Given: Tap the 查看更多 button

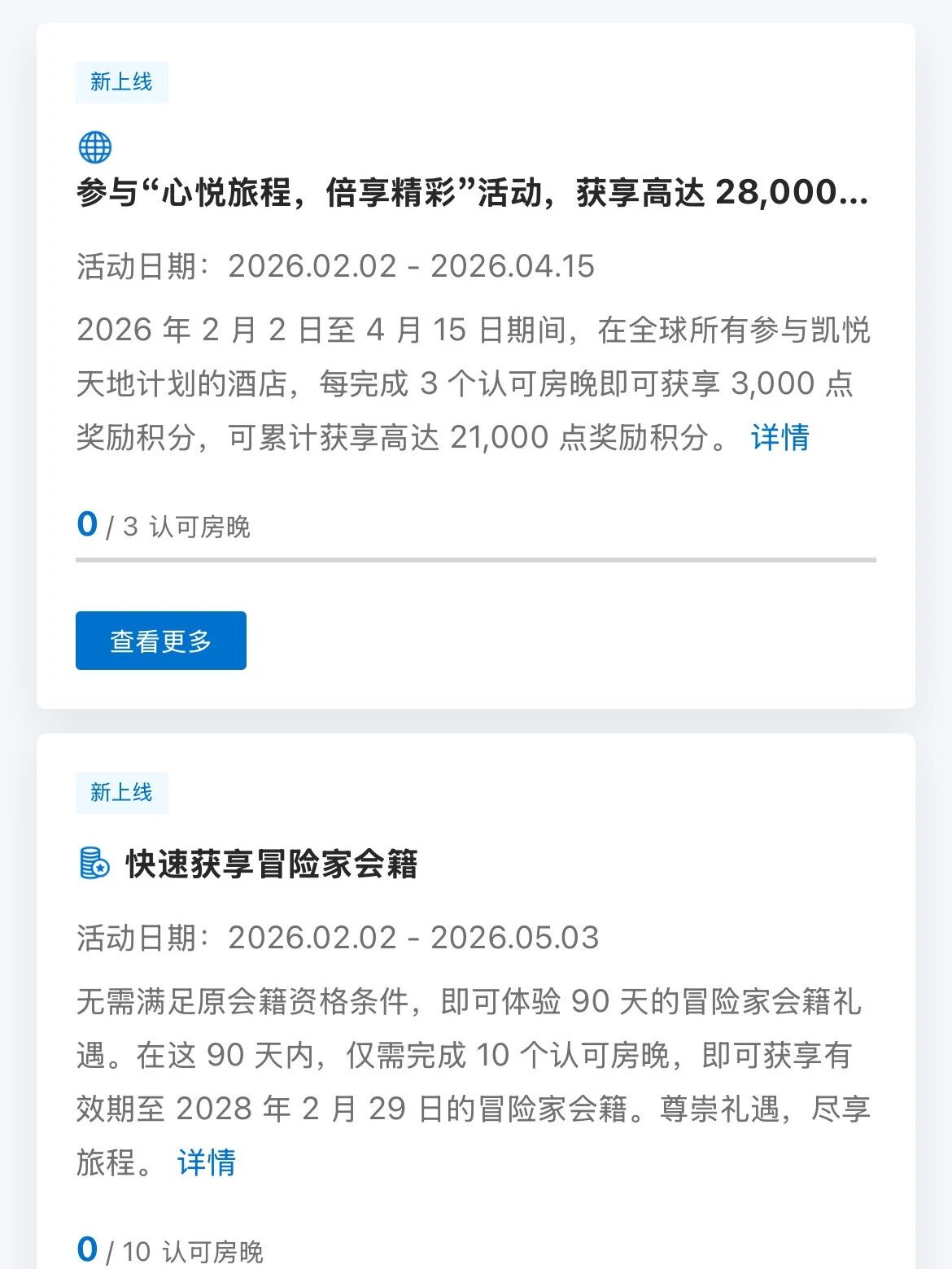Looking at the screenshot, I should coord(160,641).
